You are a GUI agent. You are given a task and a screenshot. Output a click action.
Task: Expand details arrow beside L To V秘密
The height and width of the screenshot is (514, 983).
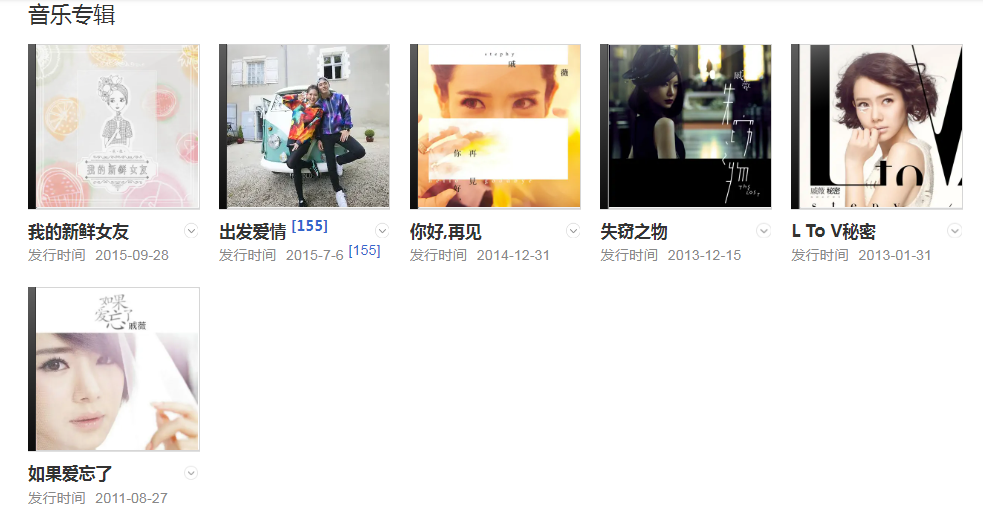click(954, 231)
